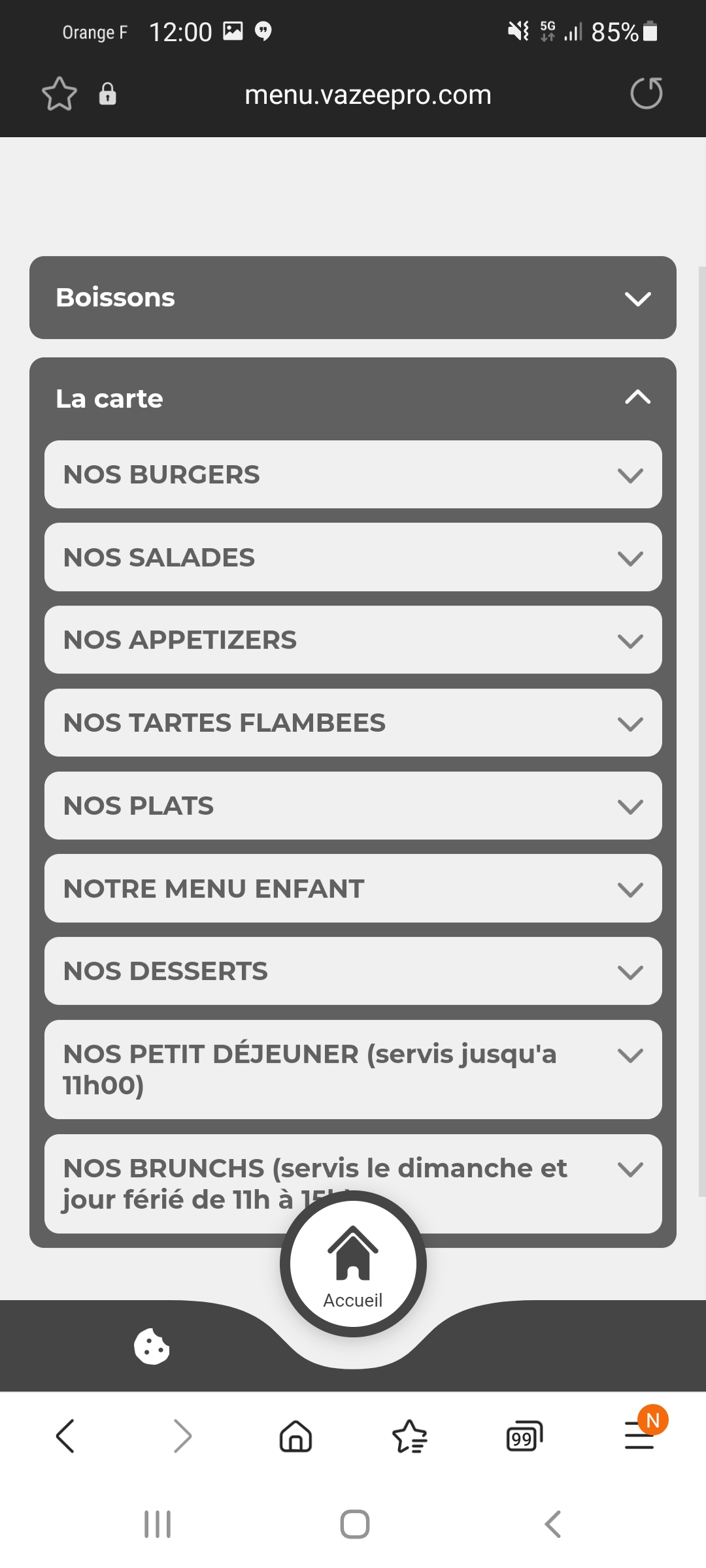Expand the NOS PLATS category

pyautogui.click(x=353, y=806)
